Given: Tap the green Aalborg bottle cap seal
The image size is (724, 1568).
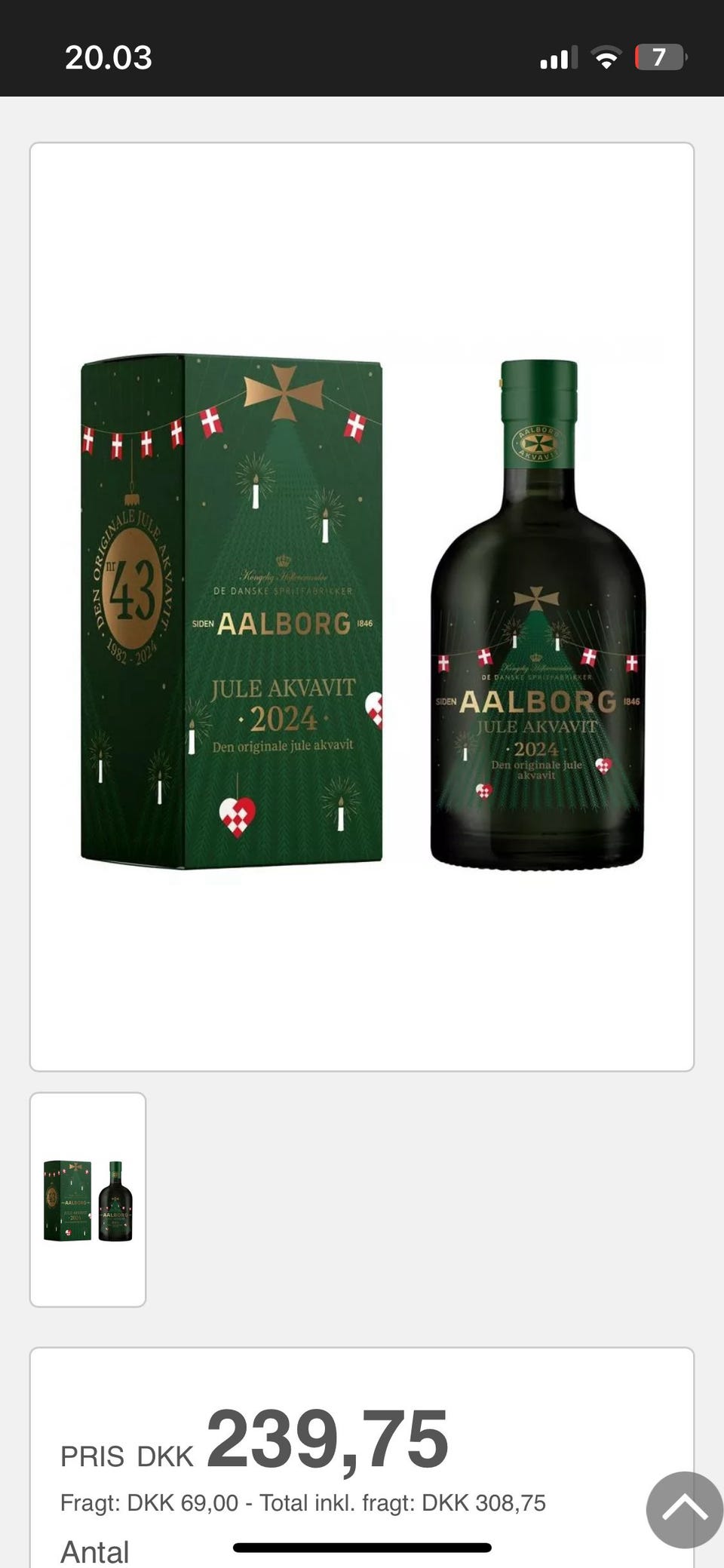Looking at the screenshot, I should click(538, 442).
